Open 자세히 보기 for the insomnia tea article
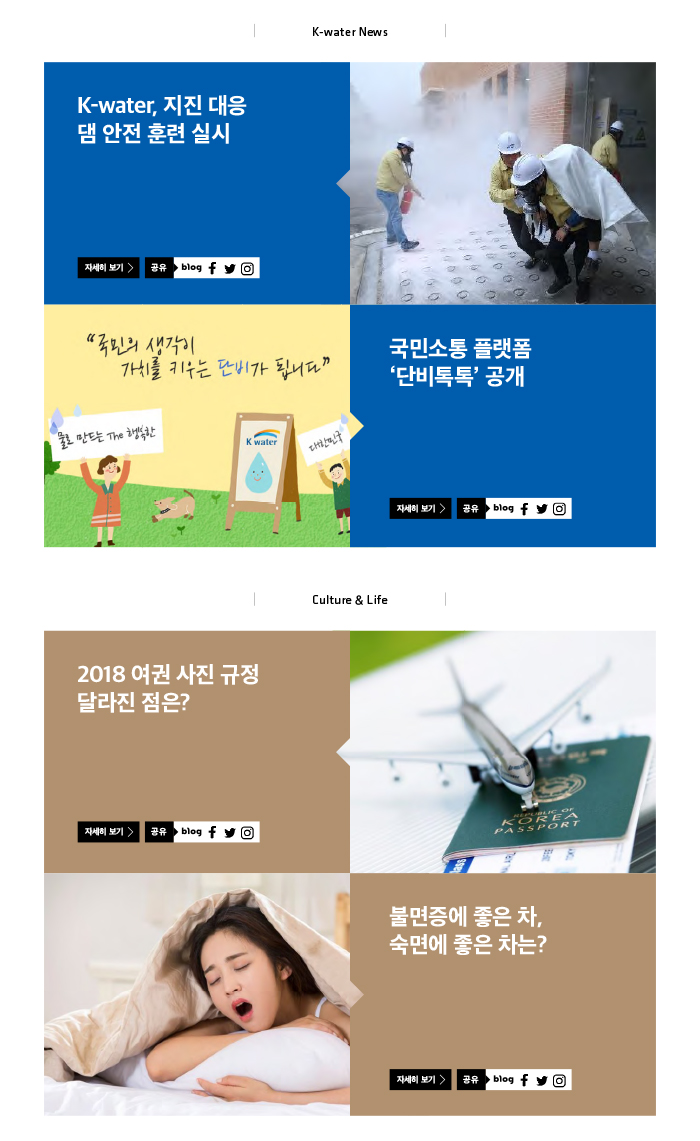Screen dimensions: 700x1141 click(420, 1080)
